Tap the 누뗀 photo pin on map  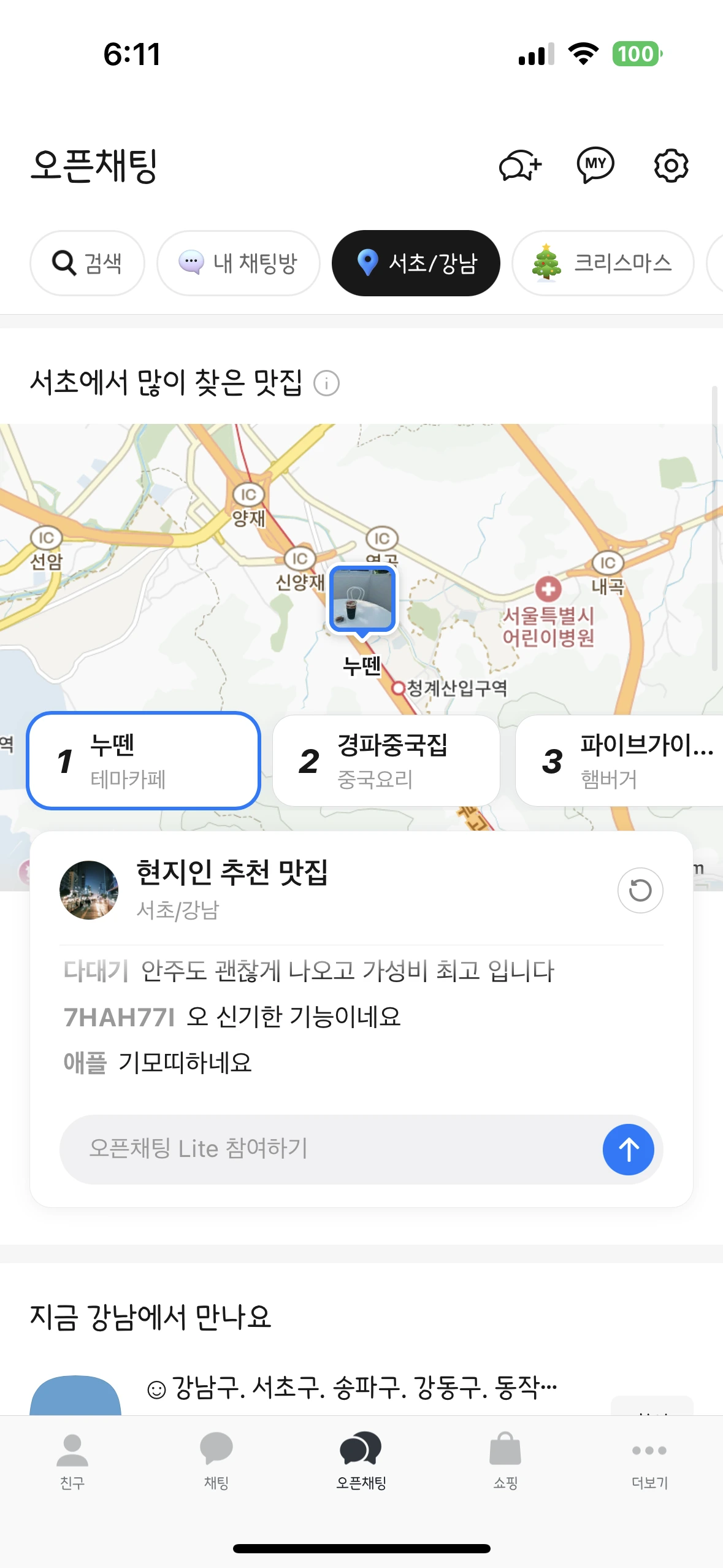363,599
